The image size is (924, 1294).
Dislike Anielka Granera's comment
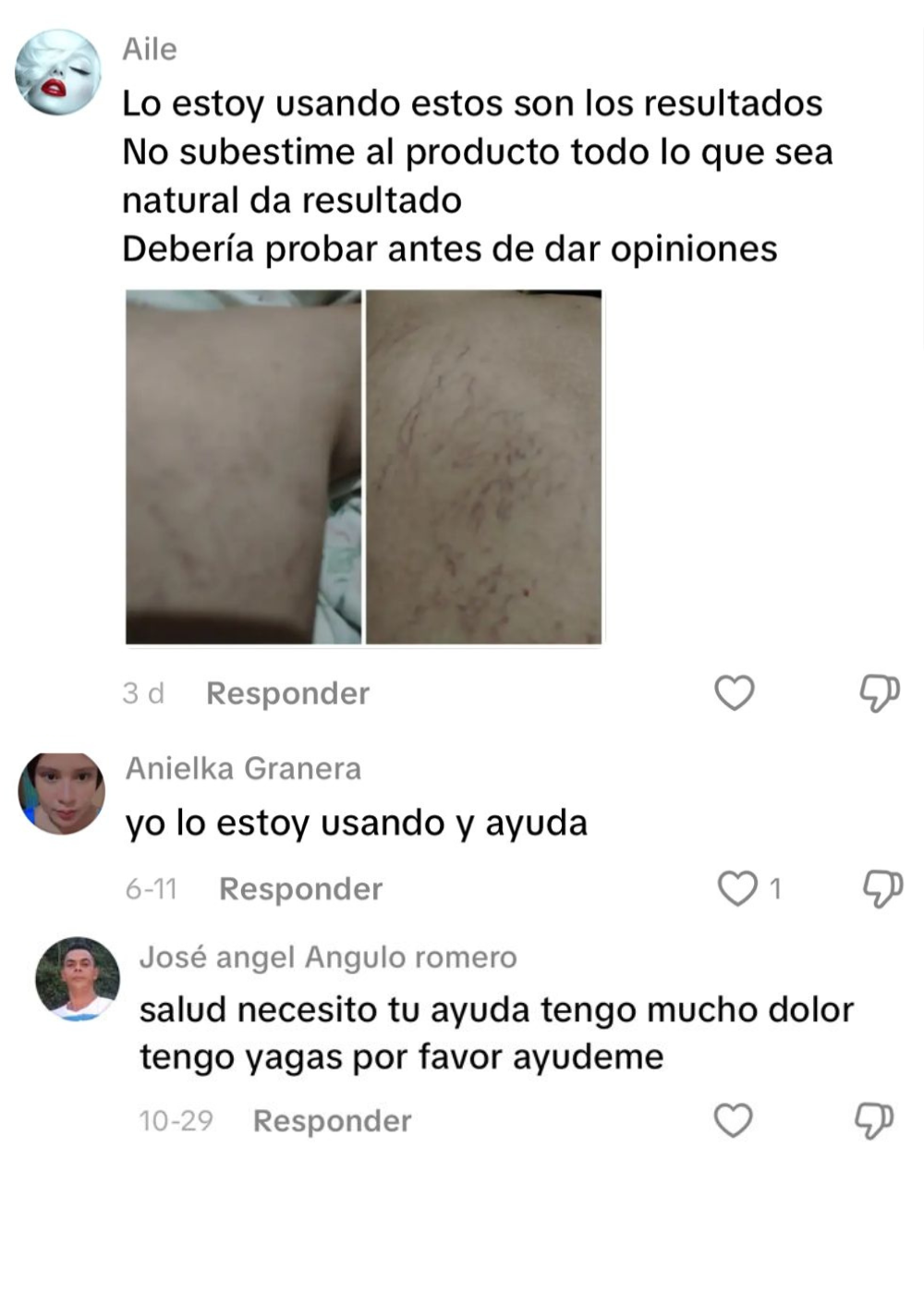881,888
